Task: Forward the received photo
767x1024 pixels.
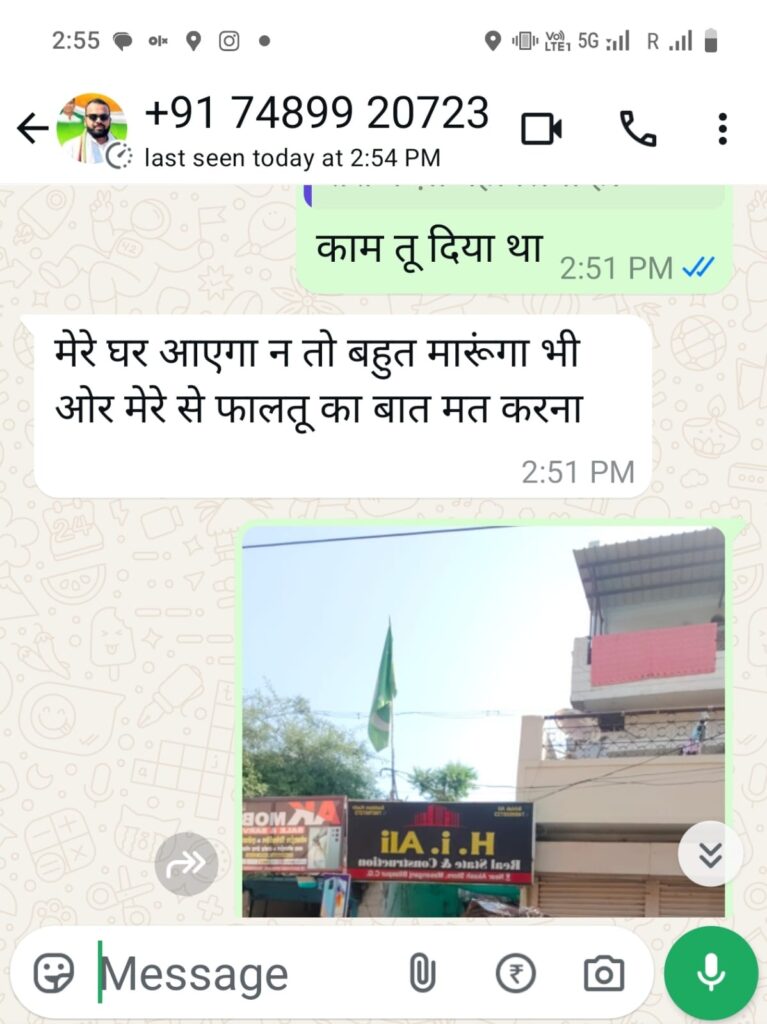Action: [186, 864]
